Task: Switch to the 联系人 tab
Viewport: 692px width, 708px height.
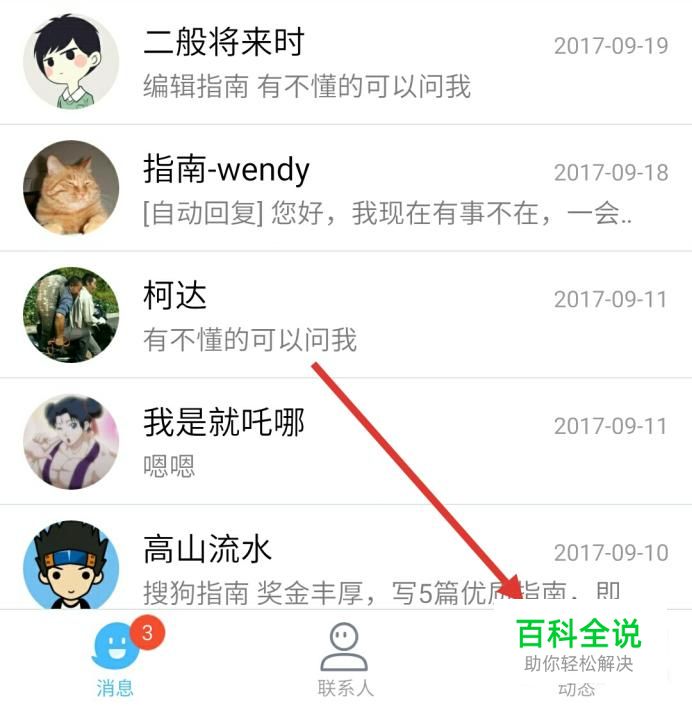Action: [x=345, y=660]
